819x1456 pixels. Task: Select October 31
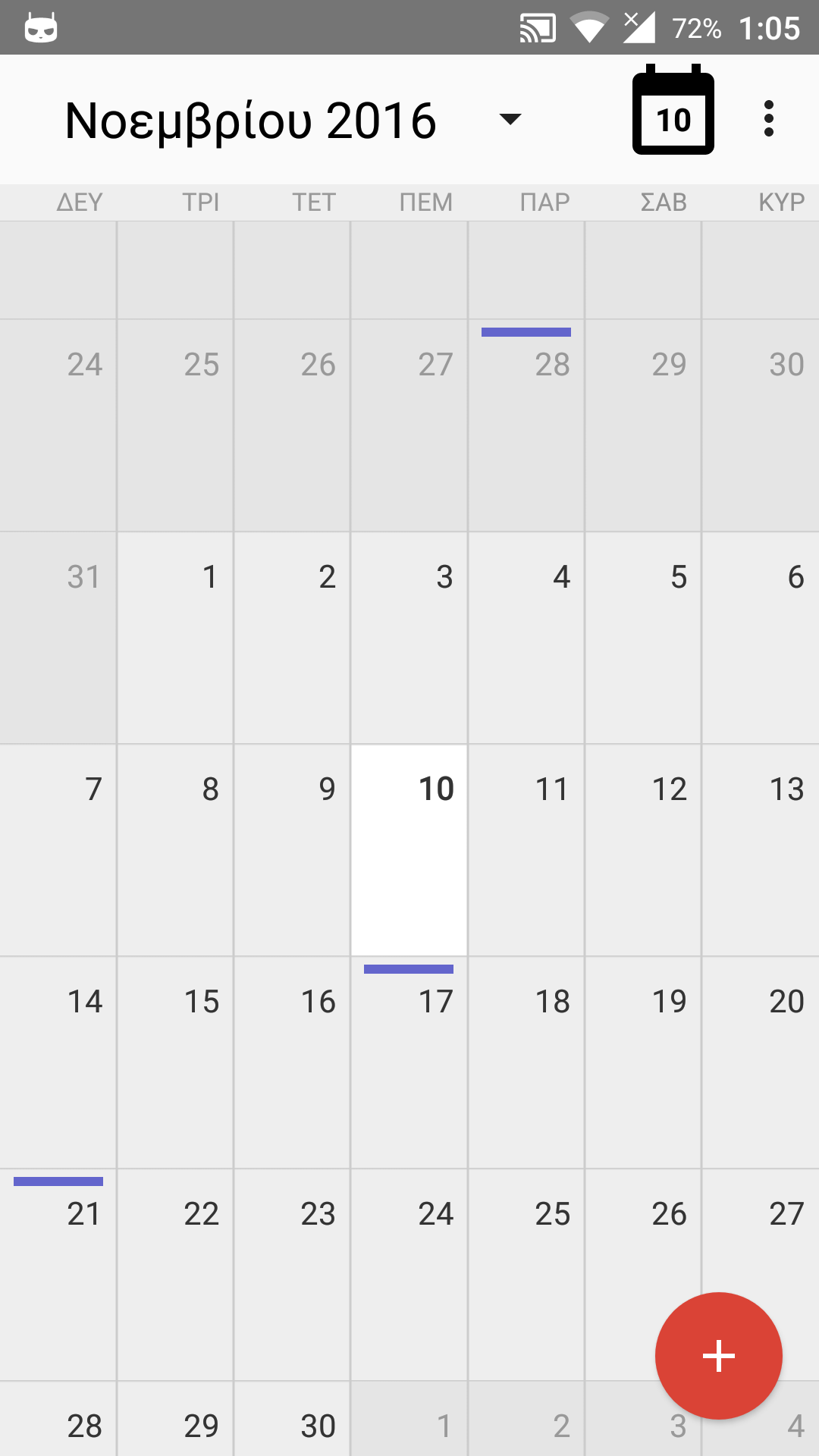(x=58, y=637)
